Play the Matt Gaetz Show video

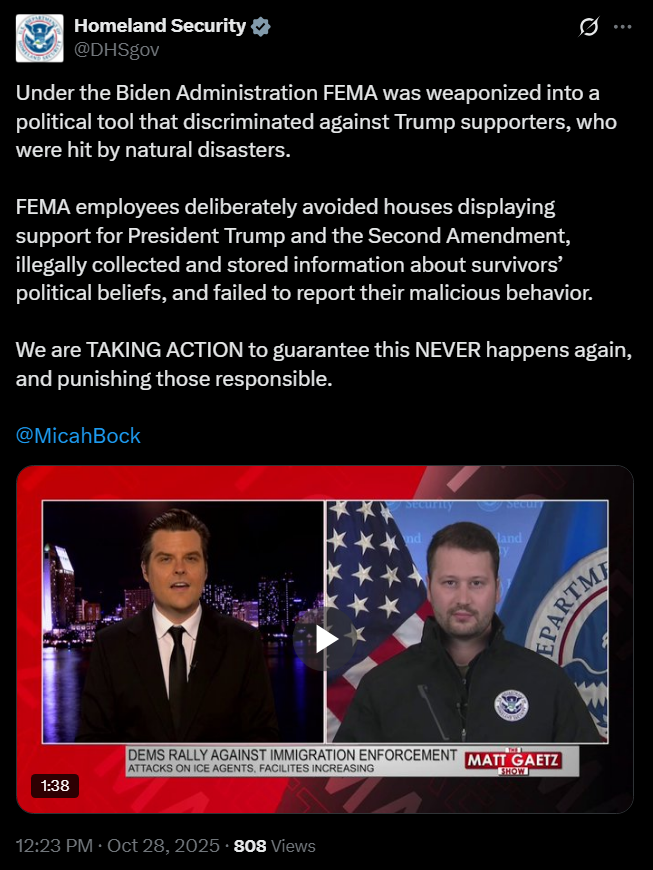pyautogui.click(x=325, y=639)
